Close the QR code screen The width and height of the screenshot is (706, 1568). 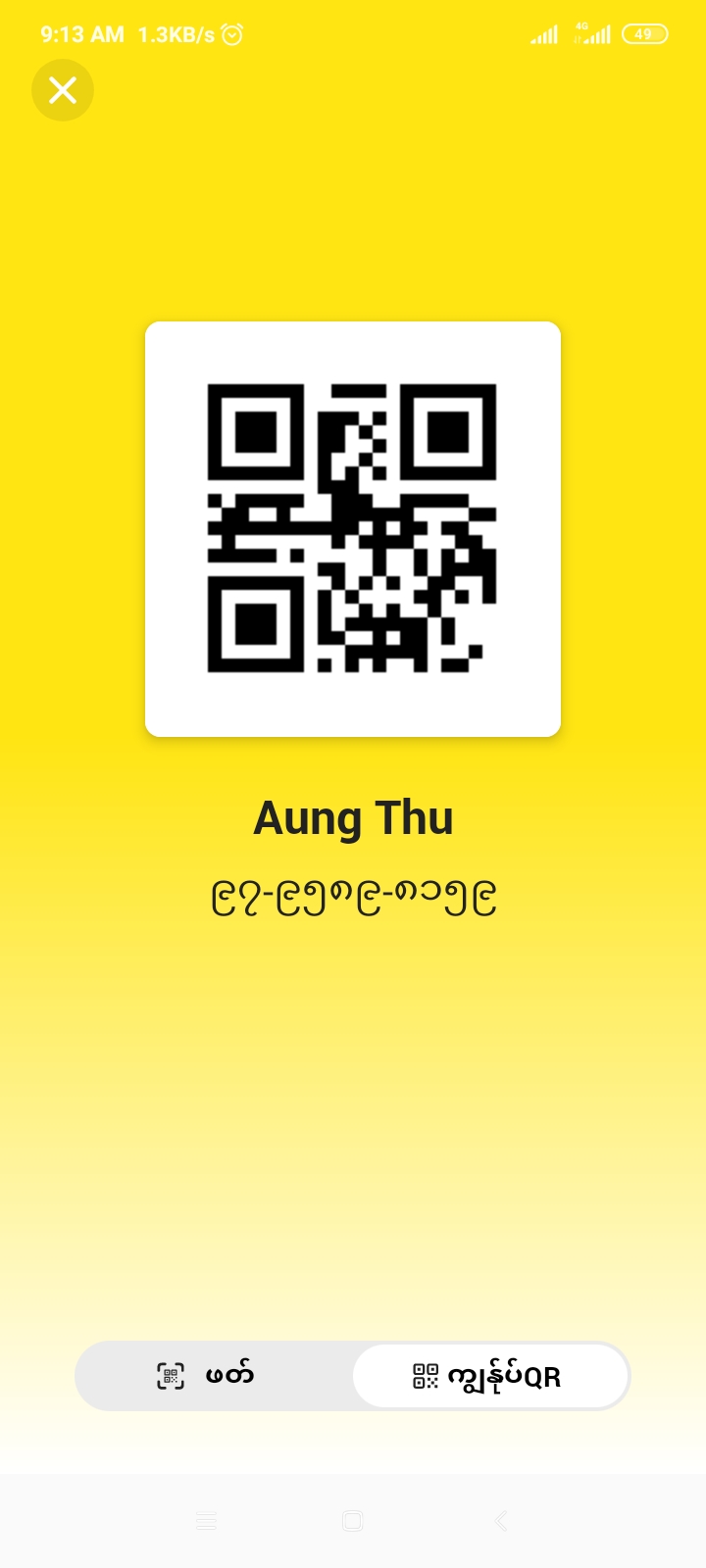(x=63, y=90)
